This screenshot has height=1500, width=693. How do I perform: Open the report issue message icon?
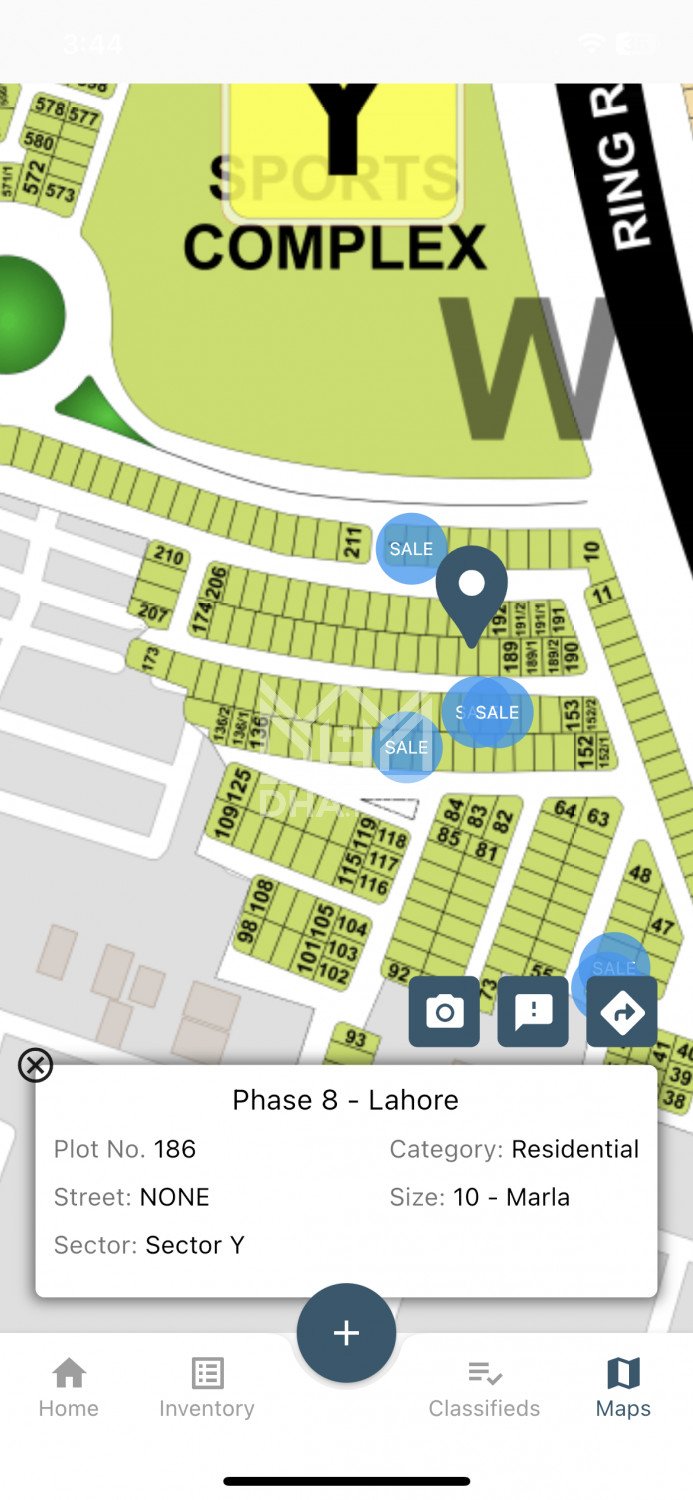click(533, 1012)
